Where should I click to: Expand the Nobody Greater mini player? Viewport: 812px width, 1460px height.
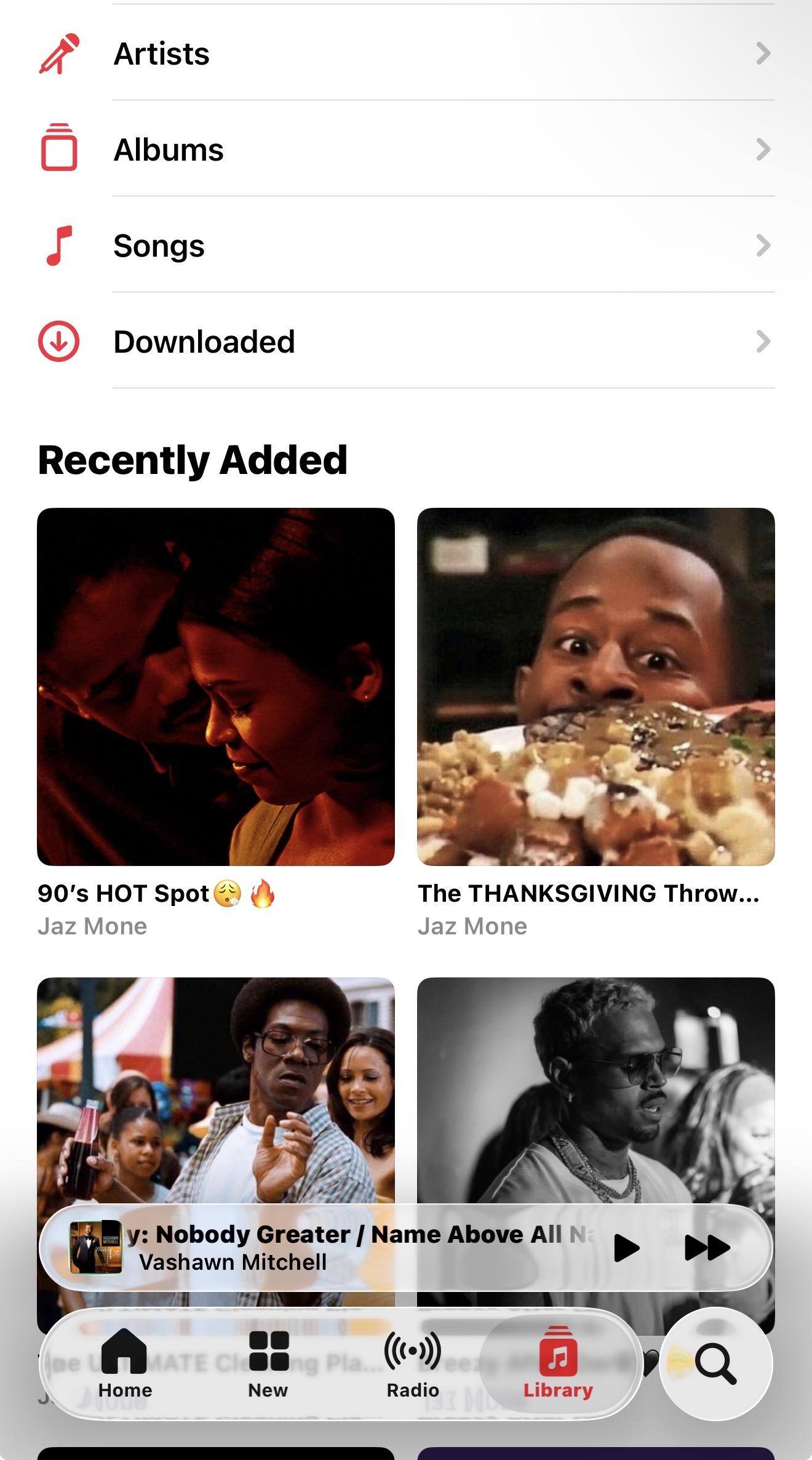[x=344, y=1248]
